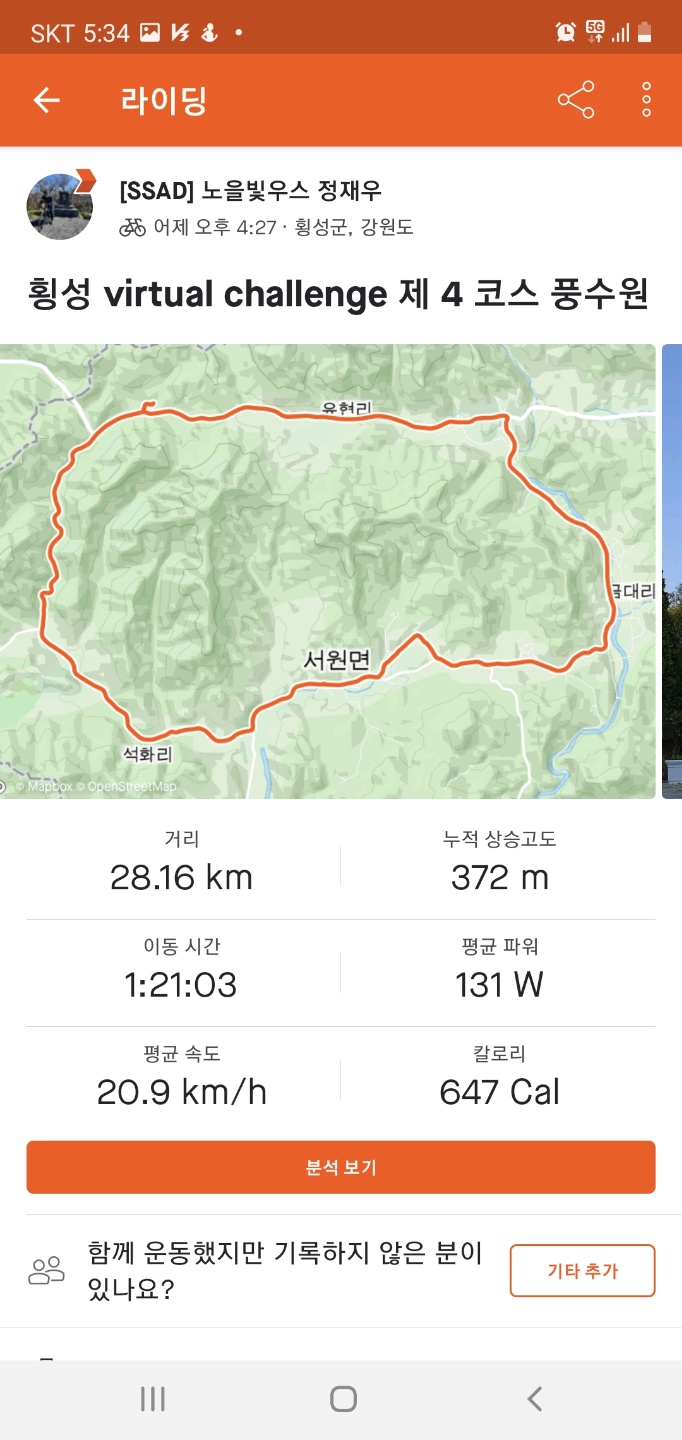Tap 기타 추가 to add others
682x1440 pixels.
582,1271
